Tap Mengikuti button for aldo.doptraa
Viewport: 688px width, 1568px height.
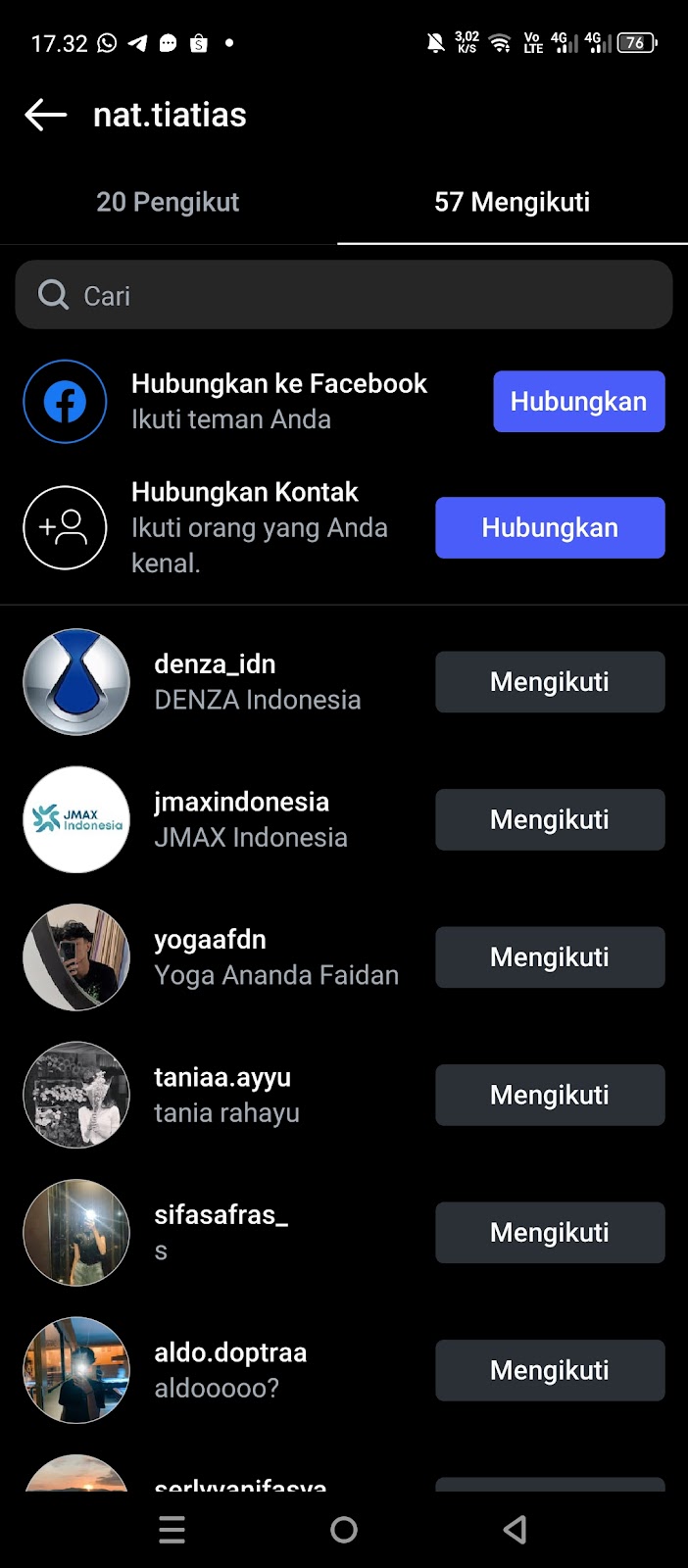pos(549,1370)
